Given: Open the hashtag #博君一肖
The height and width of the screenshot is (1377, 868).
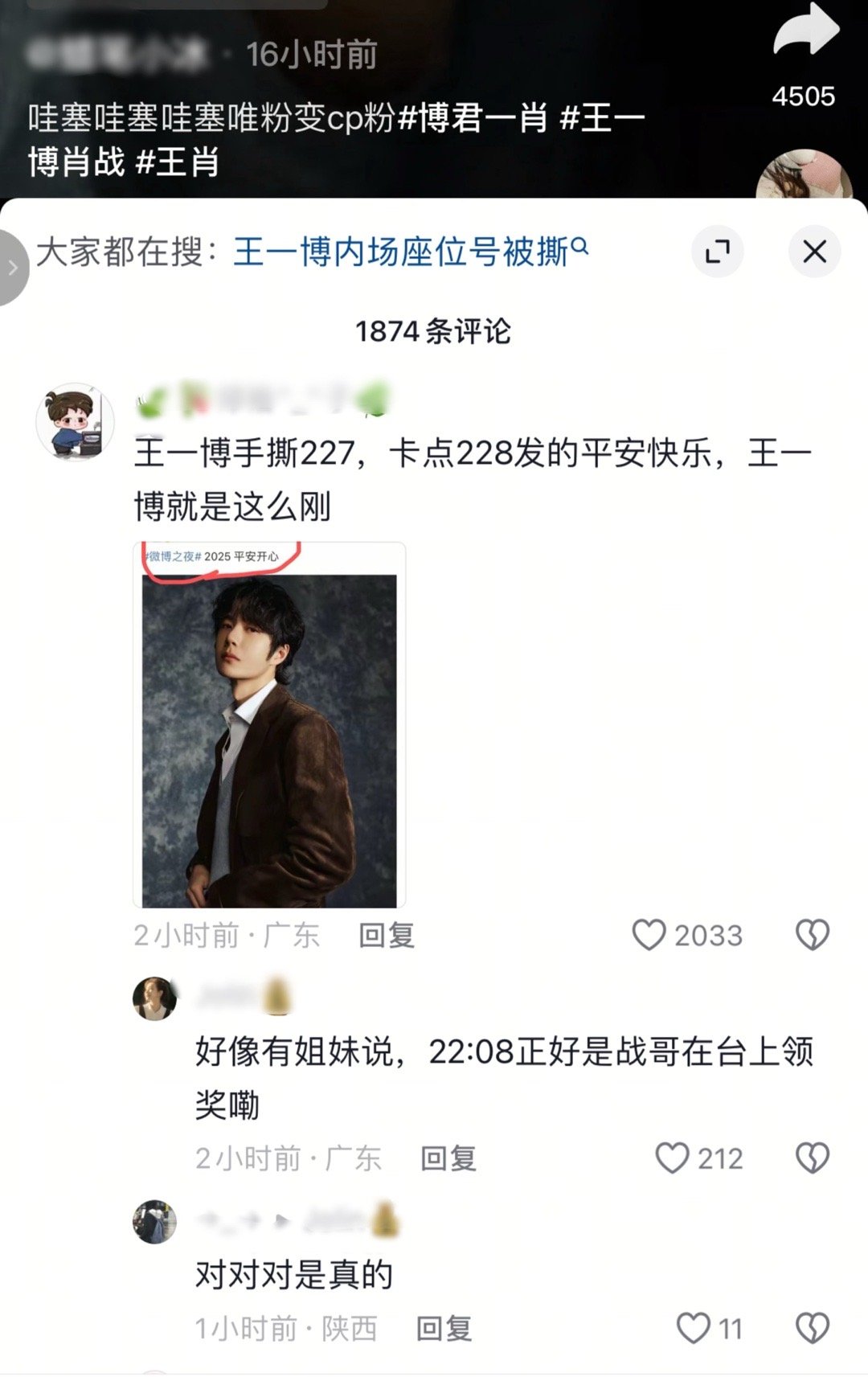Looking at the screenshot, I should tap(474, 118).
